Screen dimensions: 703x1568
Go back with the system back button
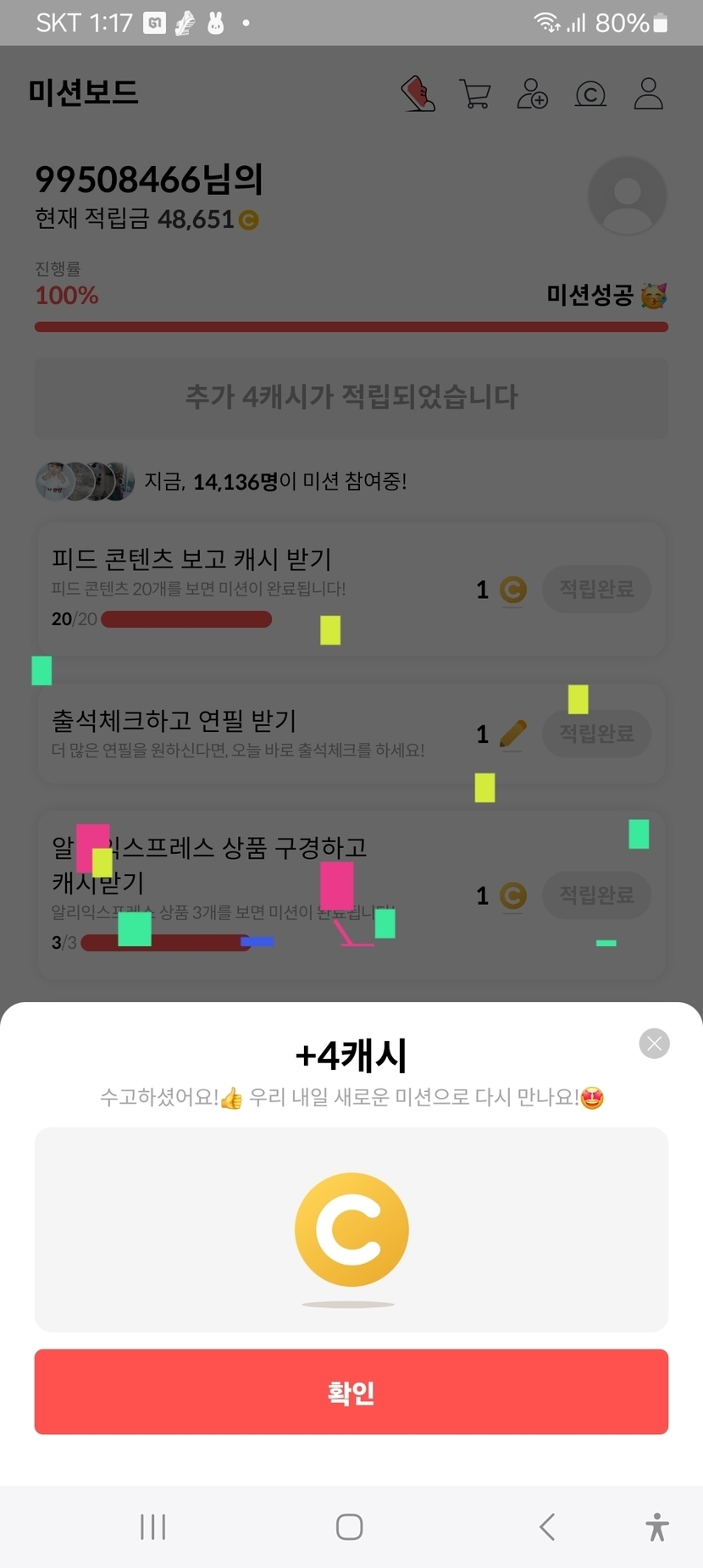(547, 1527)
